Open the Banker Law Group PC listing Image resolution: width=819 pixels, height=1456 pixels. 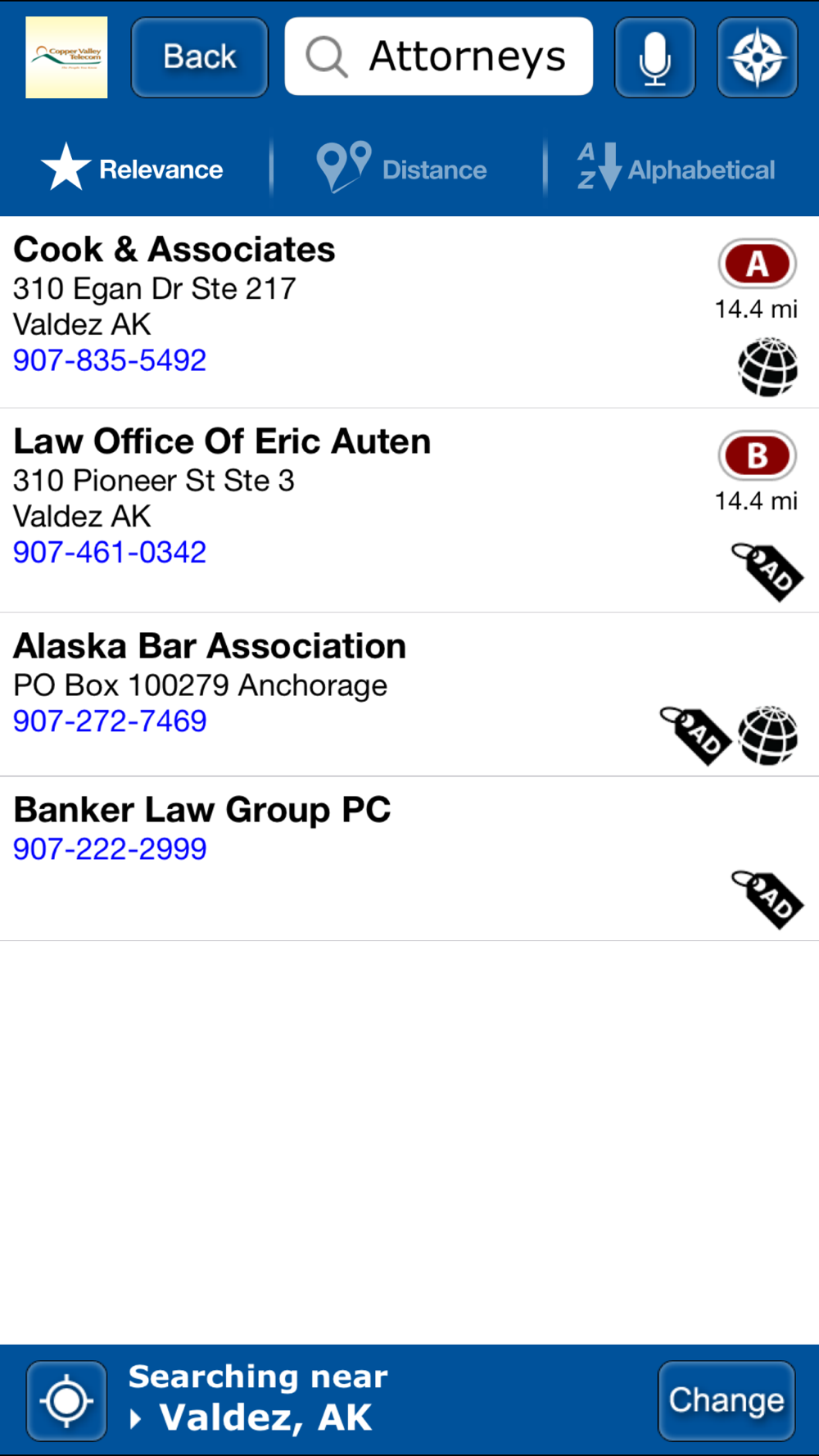click(x=202, y=810)
